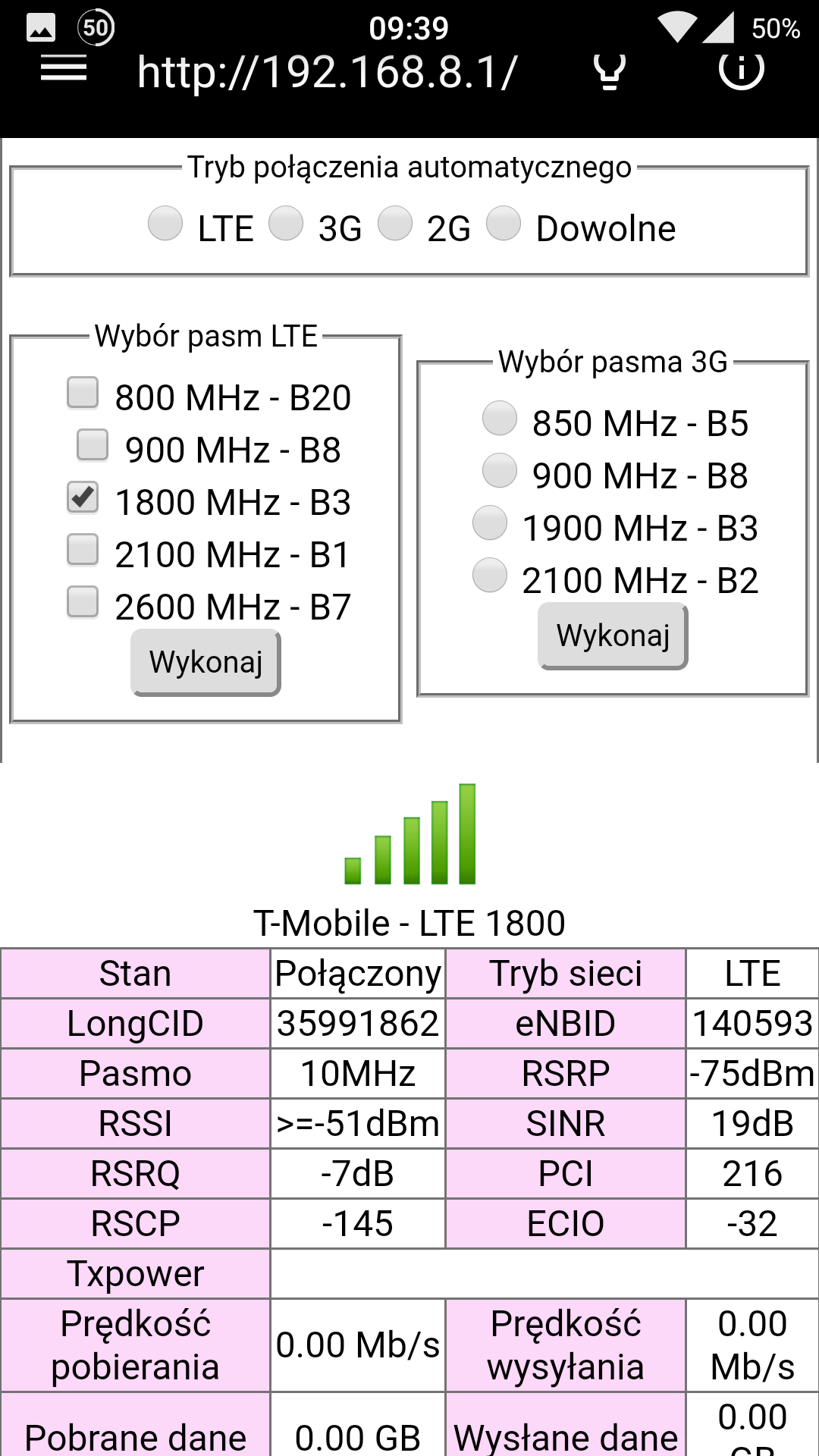This screenshot has width=819, height=1456.
Task: Check the 800 MHz - B20 LTE band
Action: (x=83, y=393)
